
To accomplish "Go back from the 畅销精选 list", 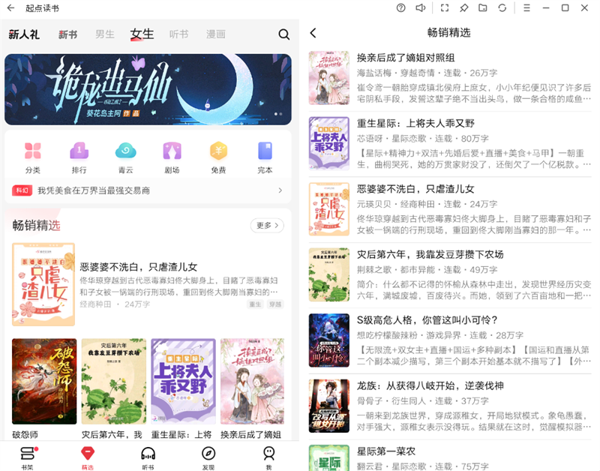I will click(x=313, y=33).
